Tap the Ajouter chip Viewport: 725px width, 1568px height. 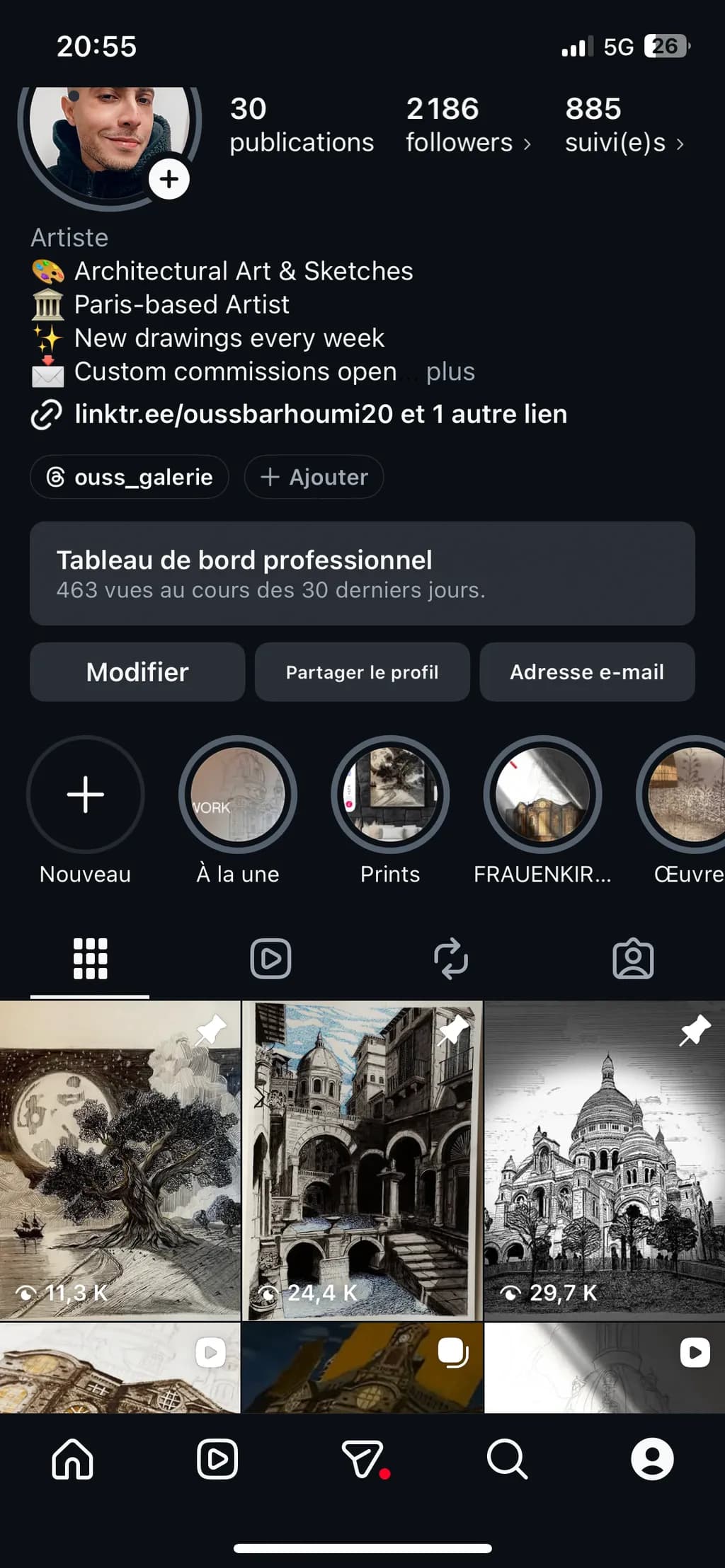click(x=314, y=477)
